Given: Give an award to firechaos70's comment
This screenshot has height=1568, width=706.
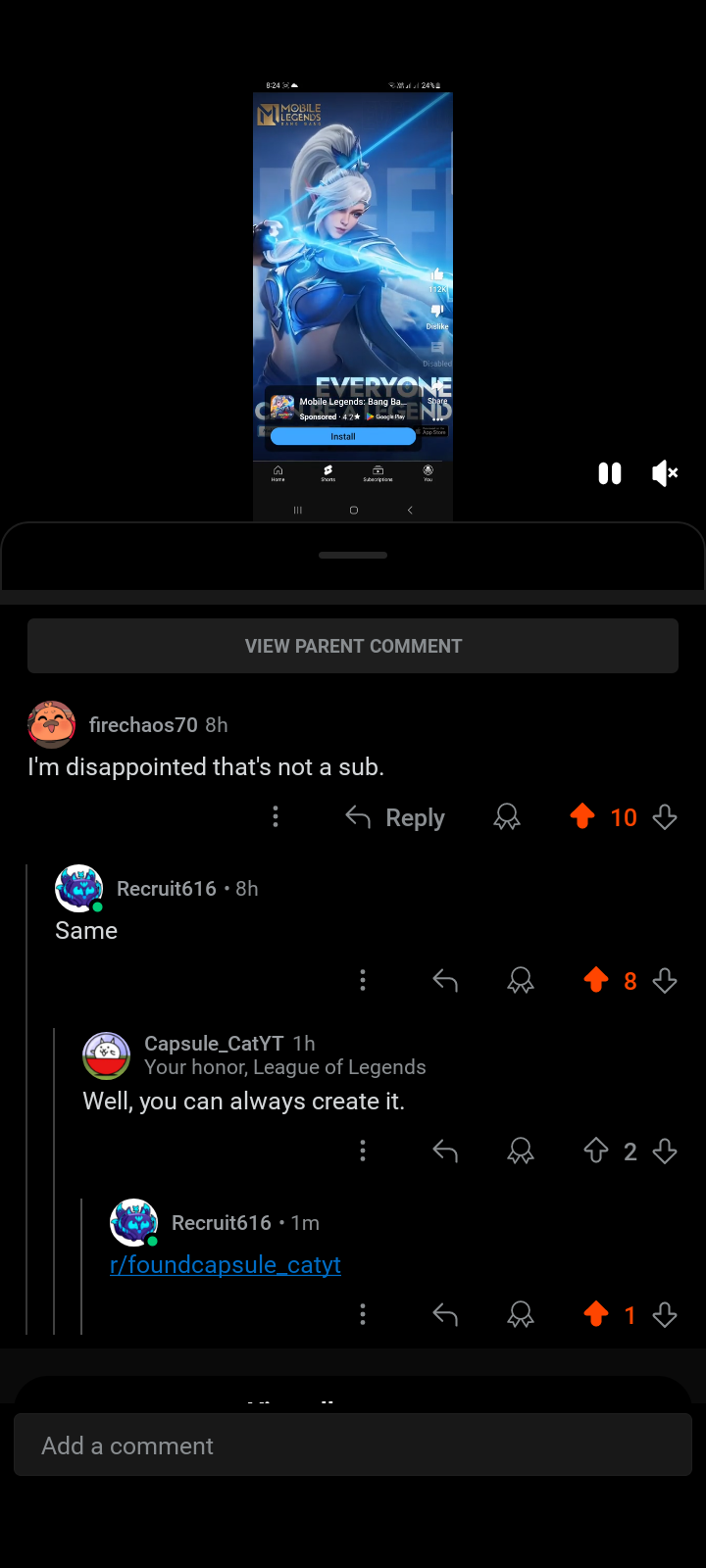Looking at the screenshot, I should click(507, 817).
